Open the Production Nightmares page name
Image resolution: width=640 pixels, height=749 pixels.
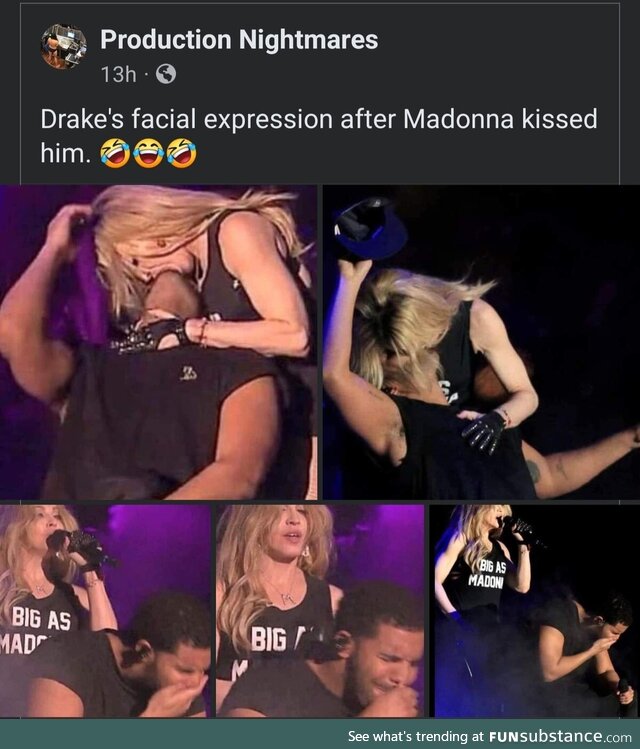239,40
